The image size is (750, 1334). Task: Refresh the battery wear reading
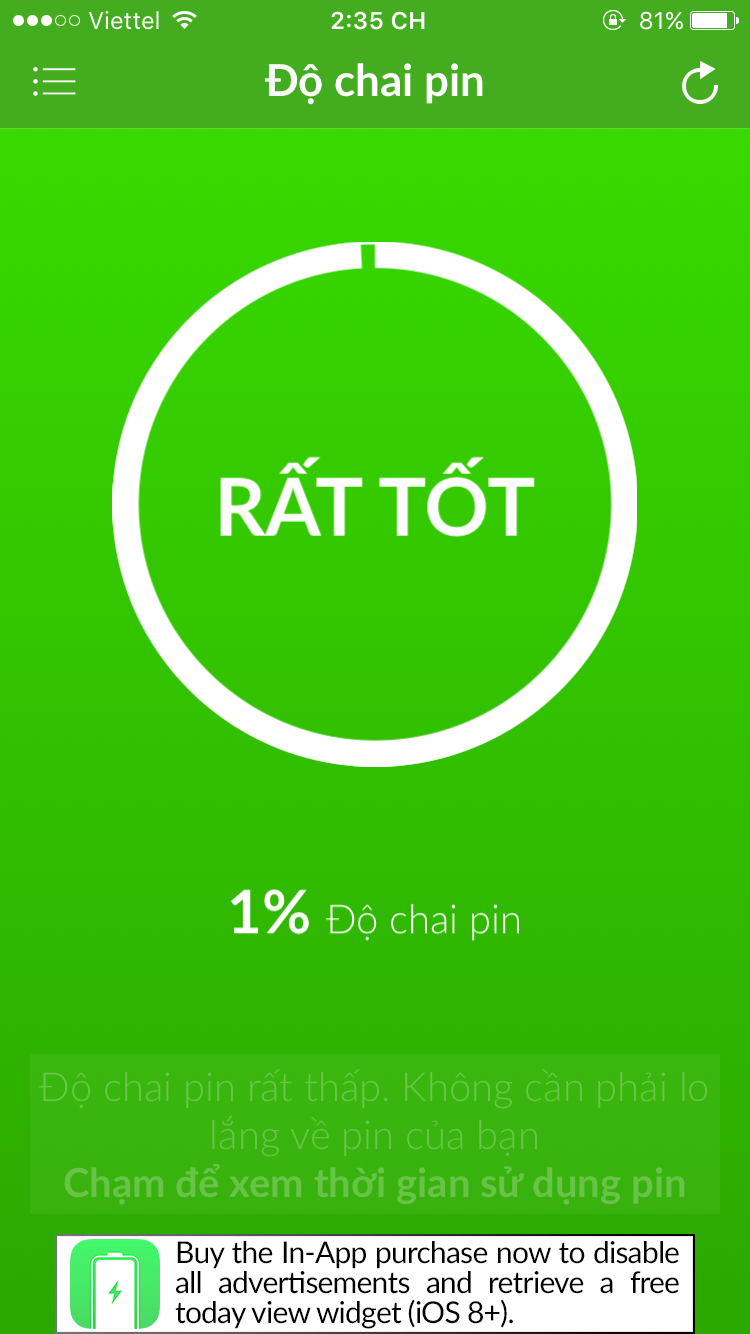click(x=699, y=83)
